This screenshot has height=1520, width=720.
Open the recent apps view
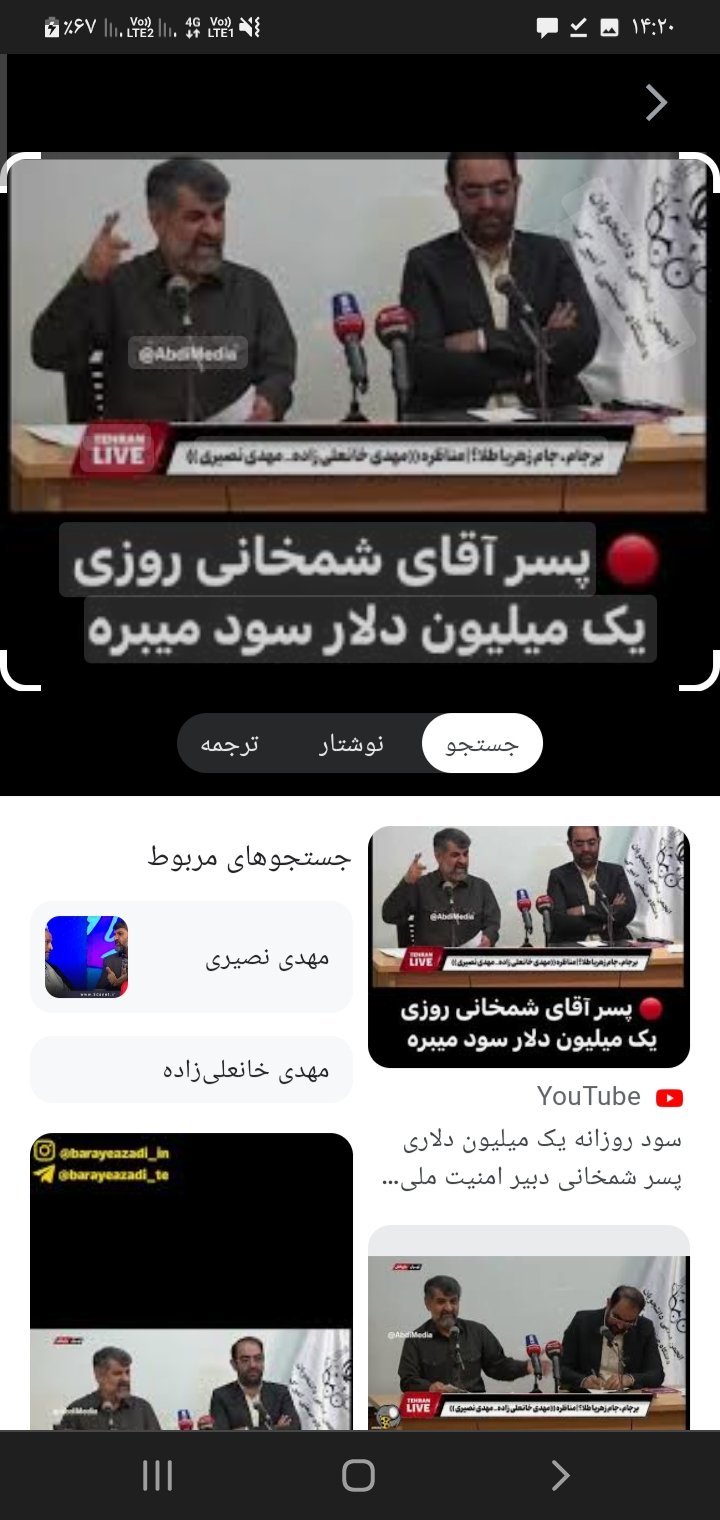tap(158, 1475)
